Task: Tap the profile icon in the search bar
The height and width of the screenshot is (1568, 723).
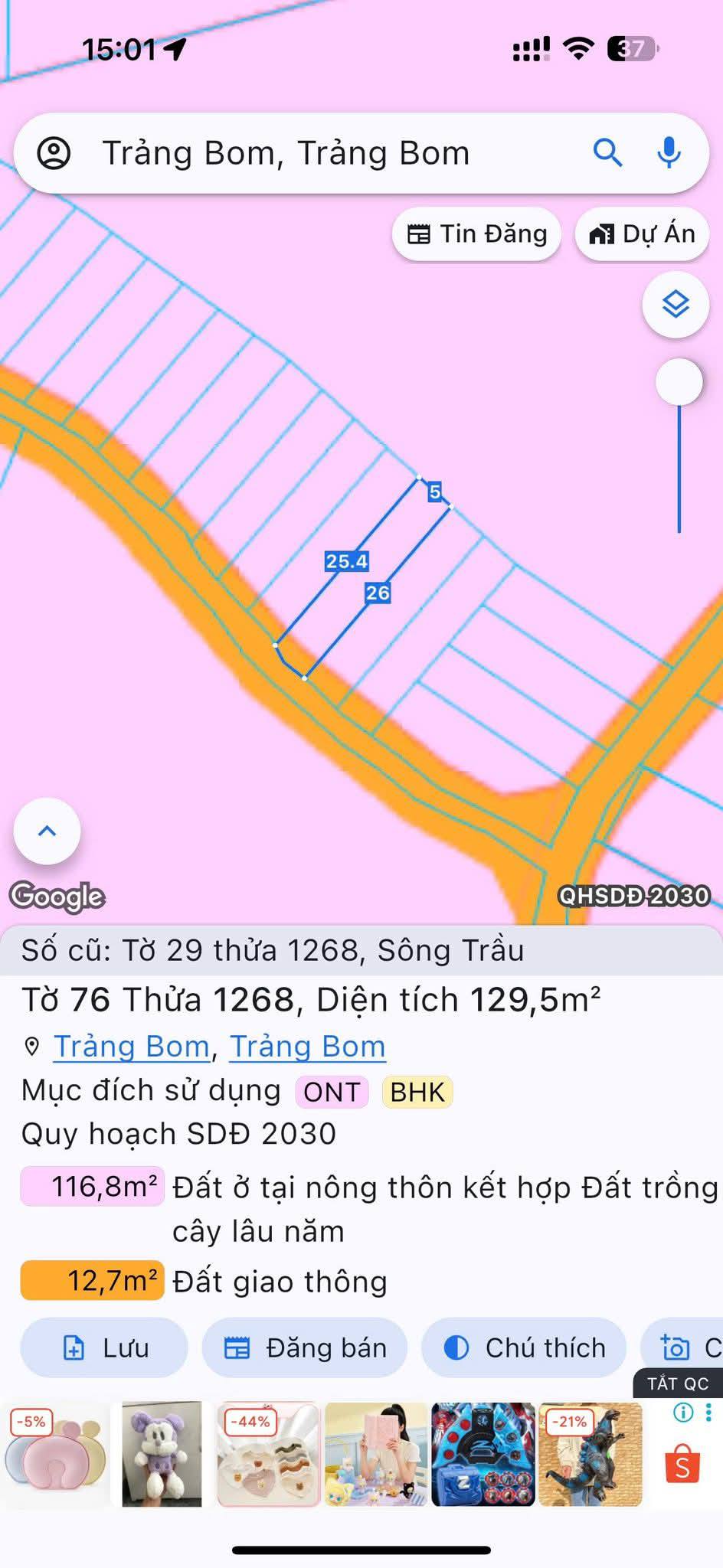Action: [x=54, y=153]
